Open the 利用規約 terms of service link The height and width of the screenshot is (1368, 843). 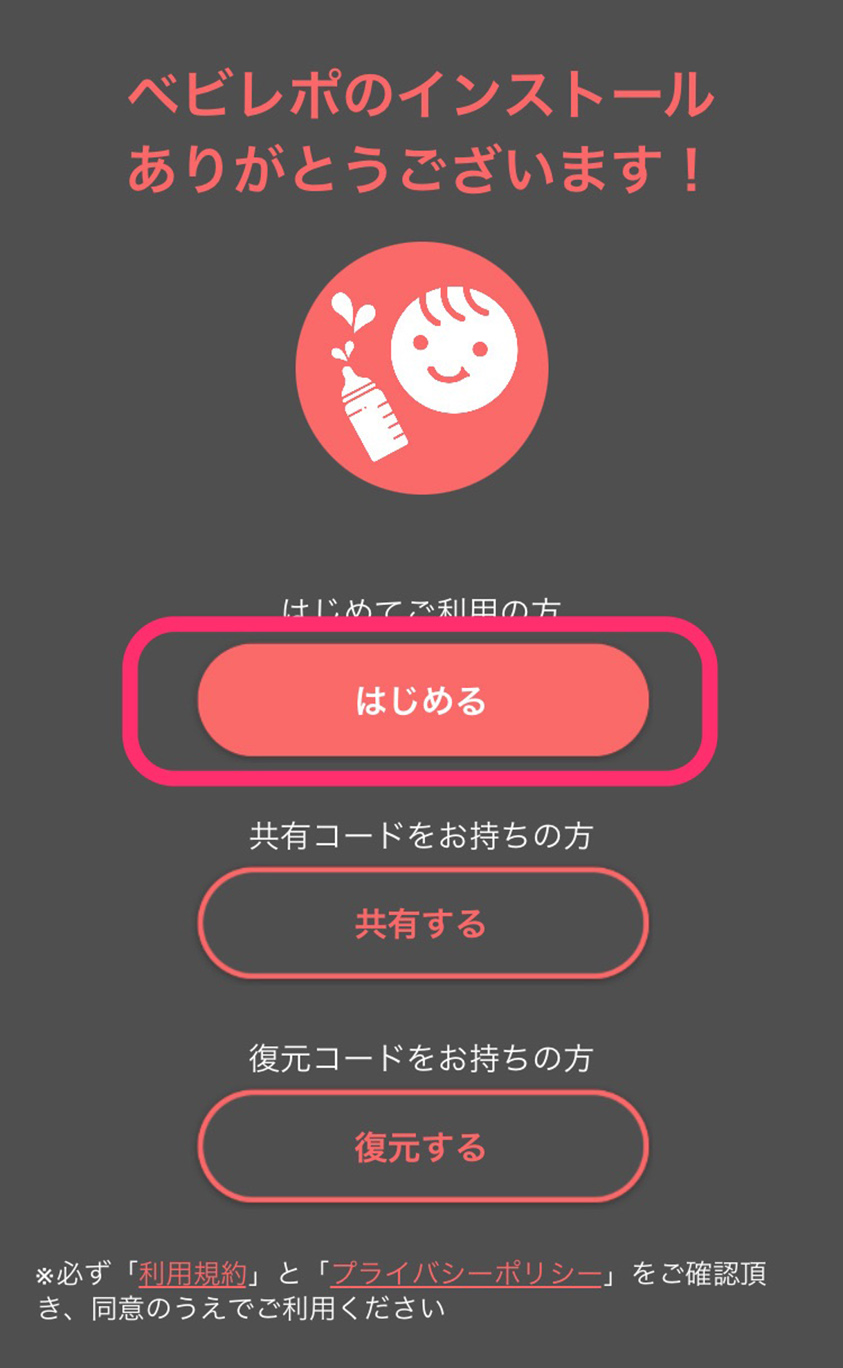click(x=192, y=1274)
